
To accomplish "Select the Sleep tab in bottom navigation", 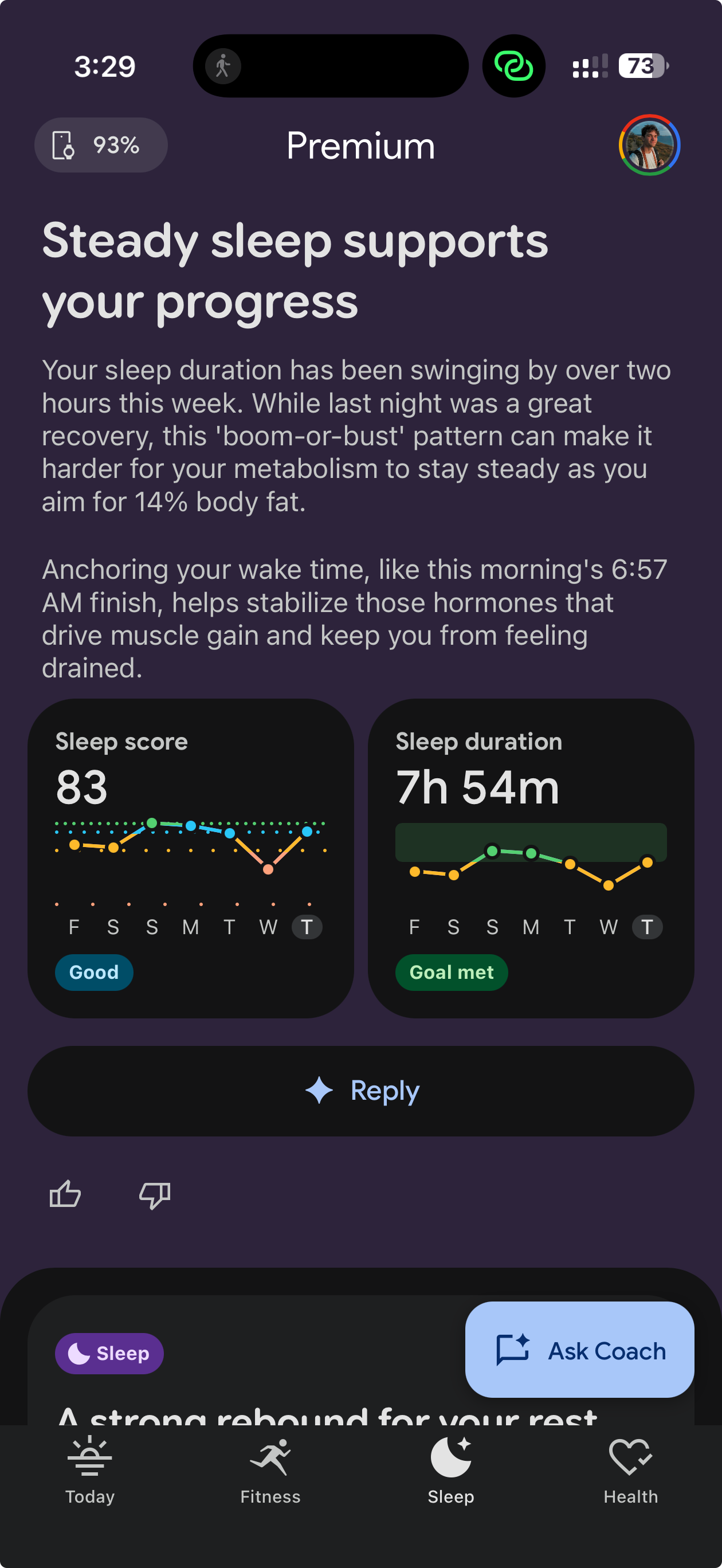I will tap(451, 1471).
